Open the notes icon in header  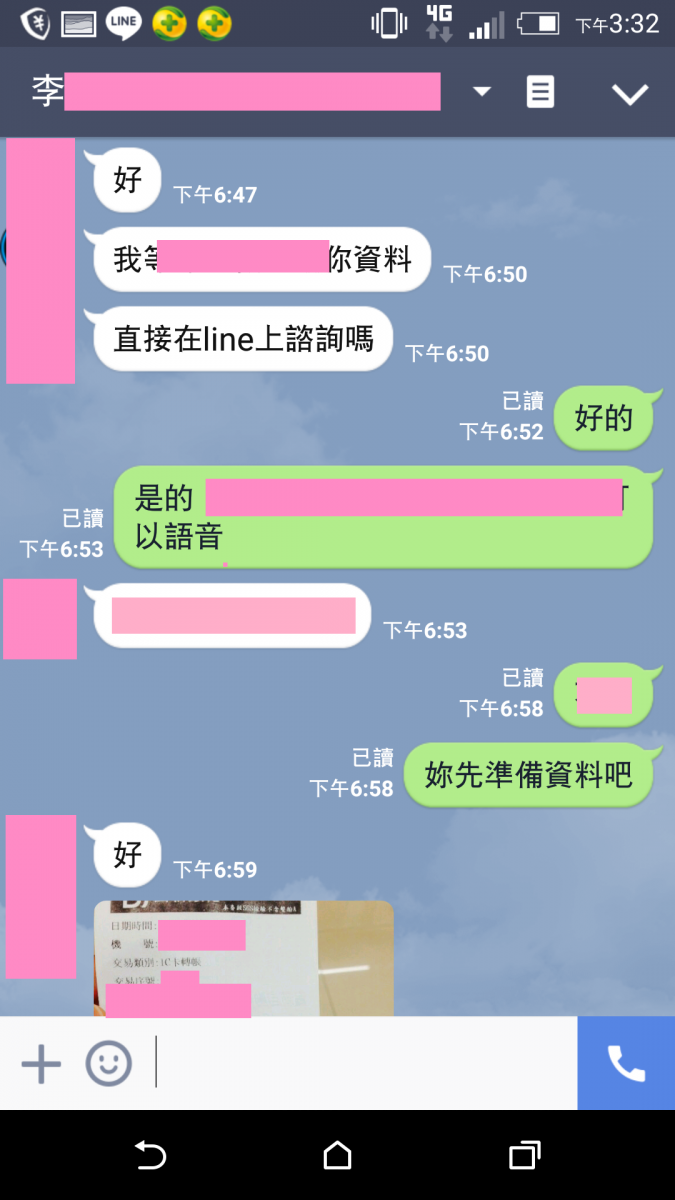click(x=540, y=93)
